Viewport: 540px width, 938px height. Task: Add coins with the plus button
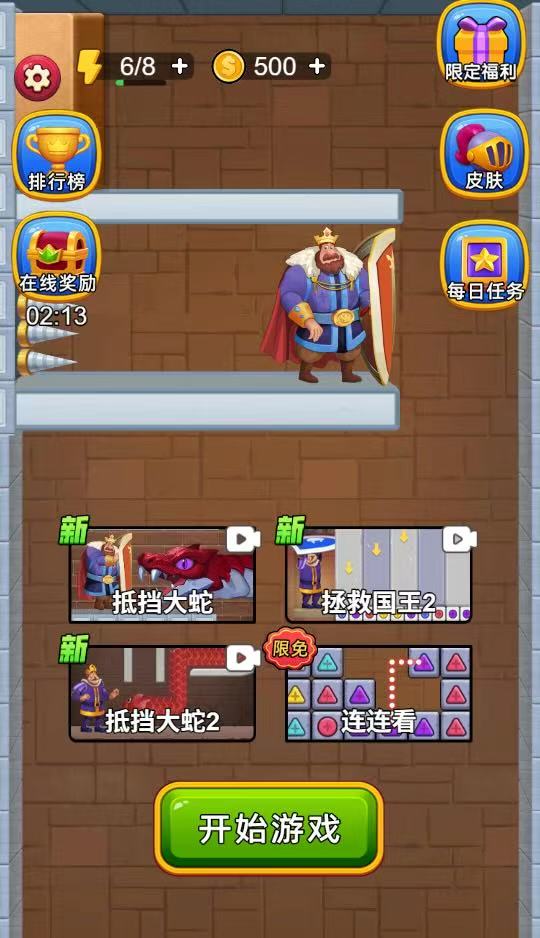pos(317,66)
